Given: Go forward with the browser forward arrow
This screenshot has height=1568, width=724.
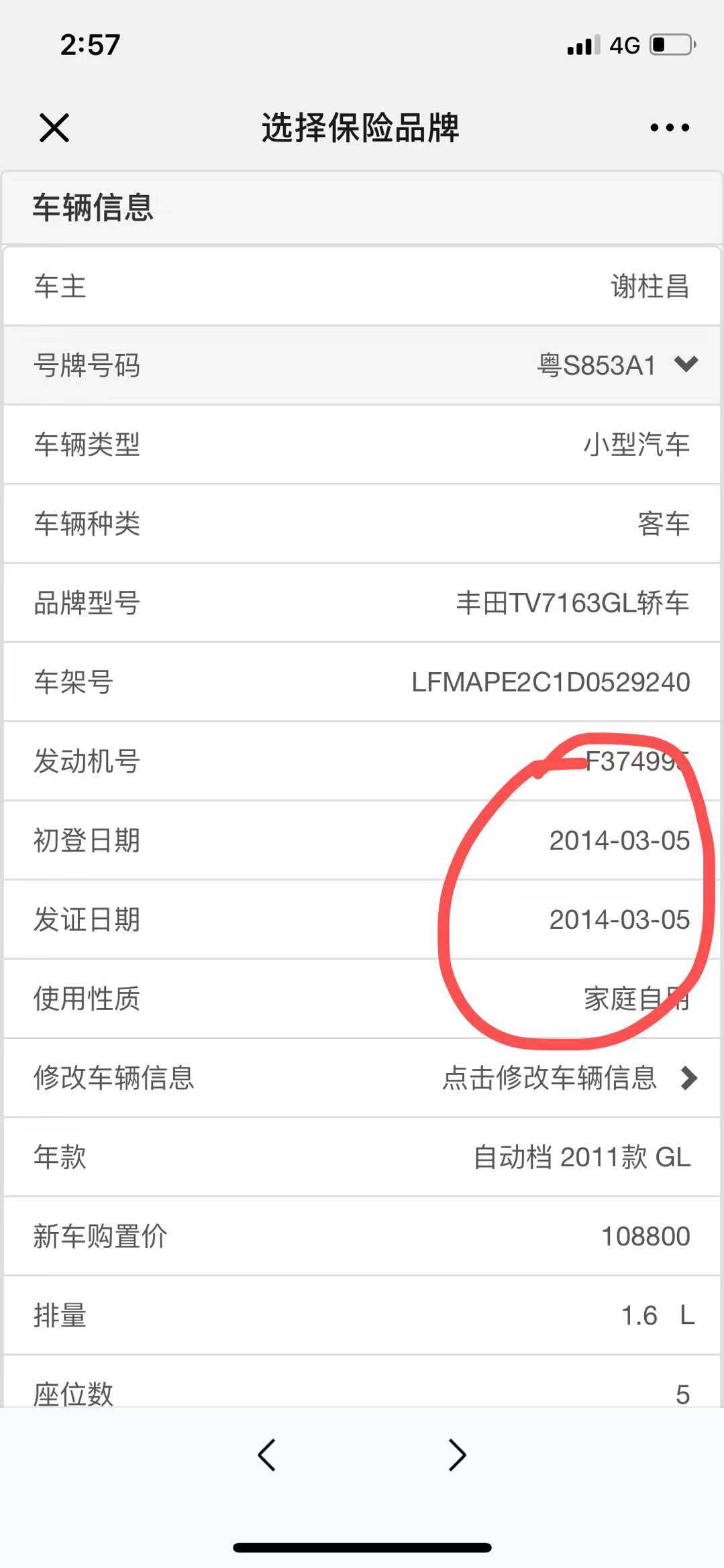Looking at the screenshot, I should 457,1455.
